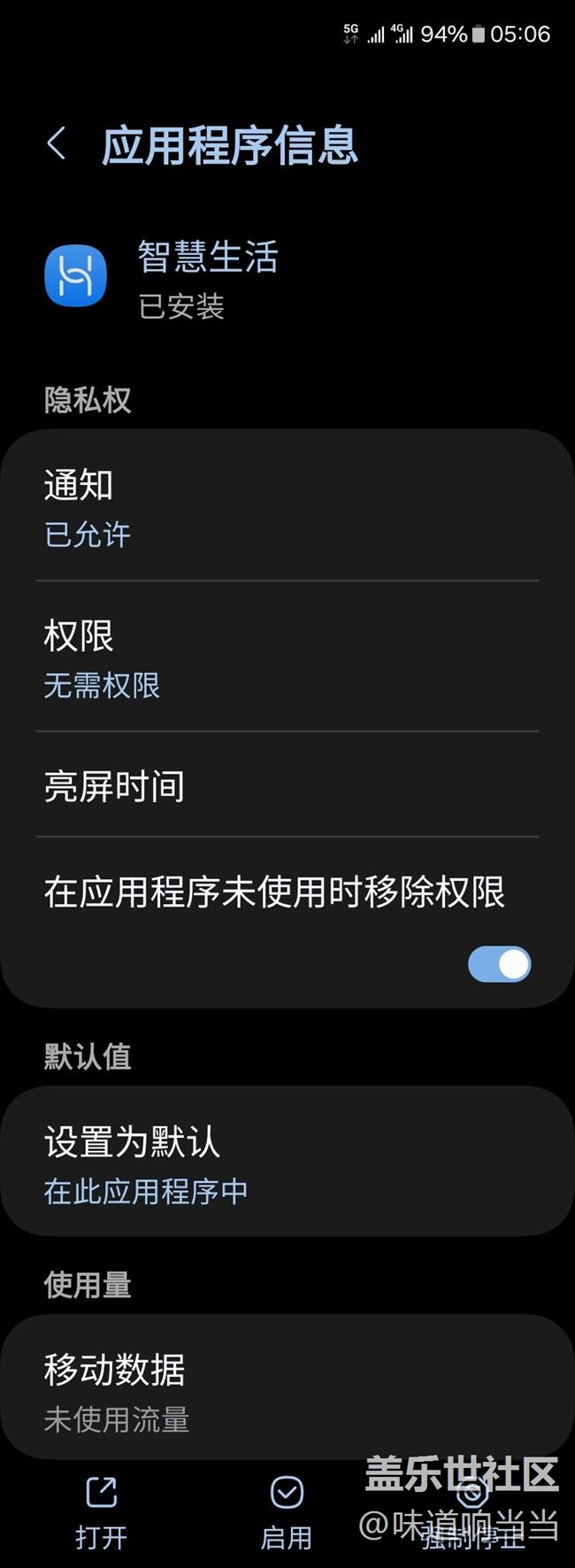Open 权限 settings

click(x=287, y=658)
